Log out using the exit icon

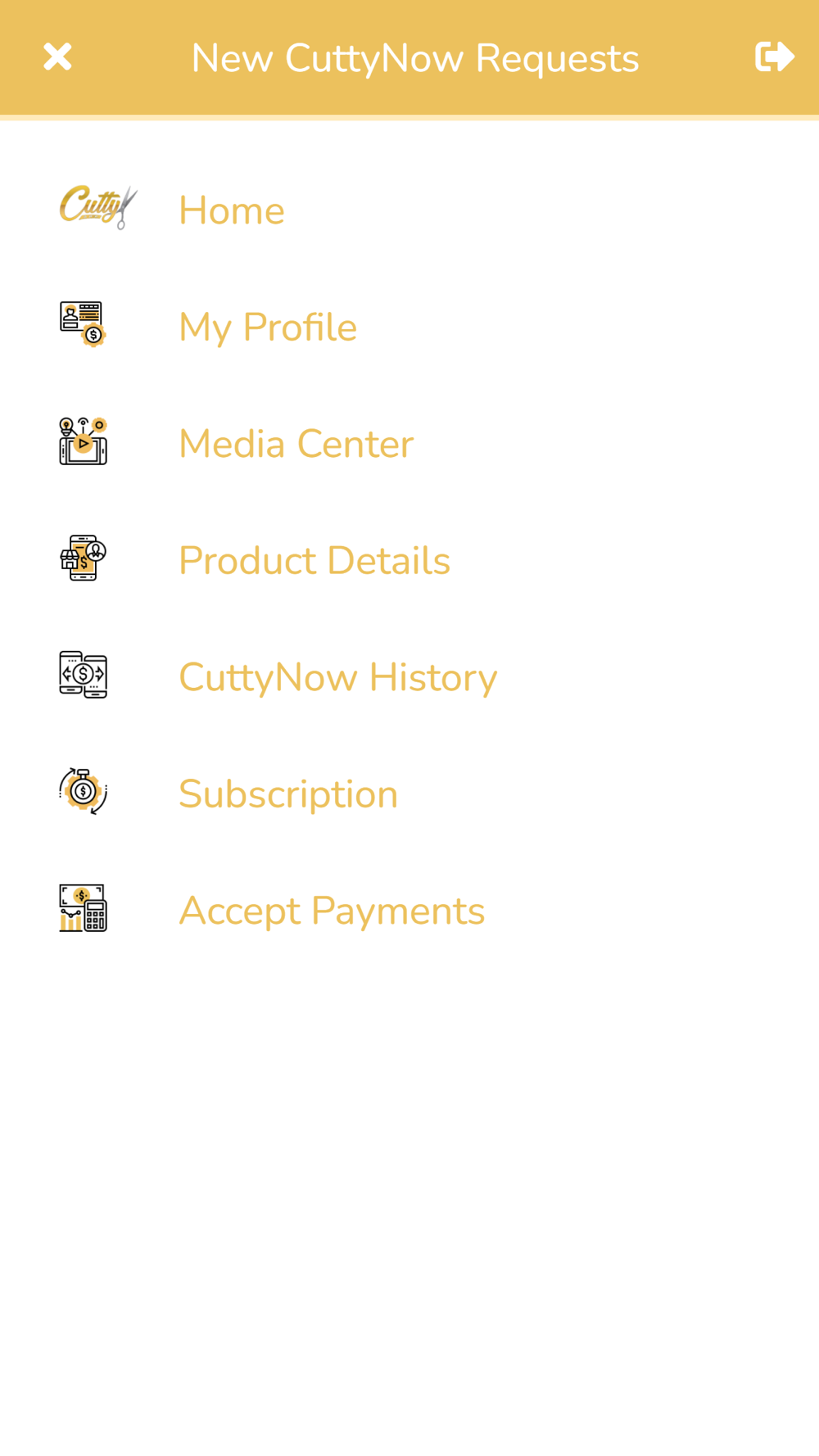coord(774,57)
